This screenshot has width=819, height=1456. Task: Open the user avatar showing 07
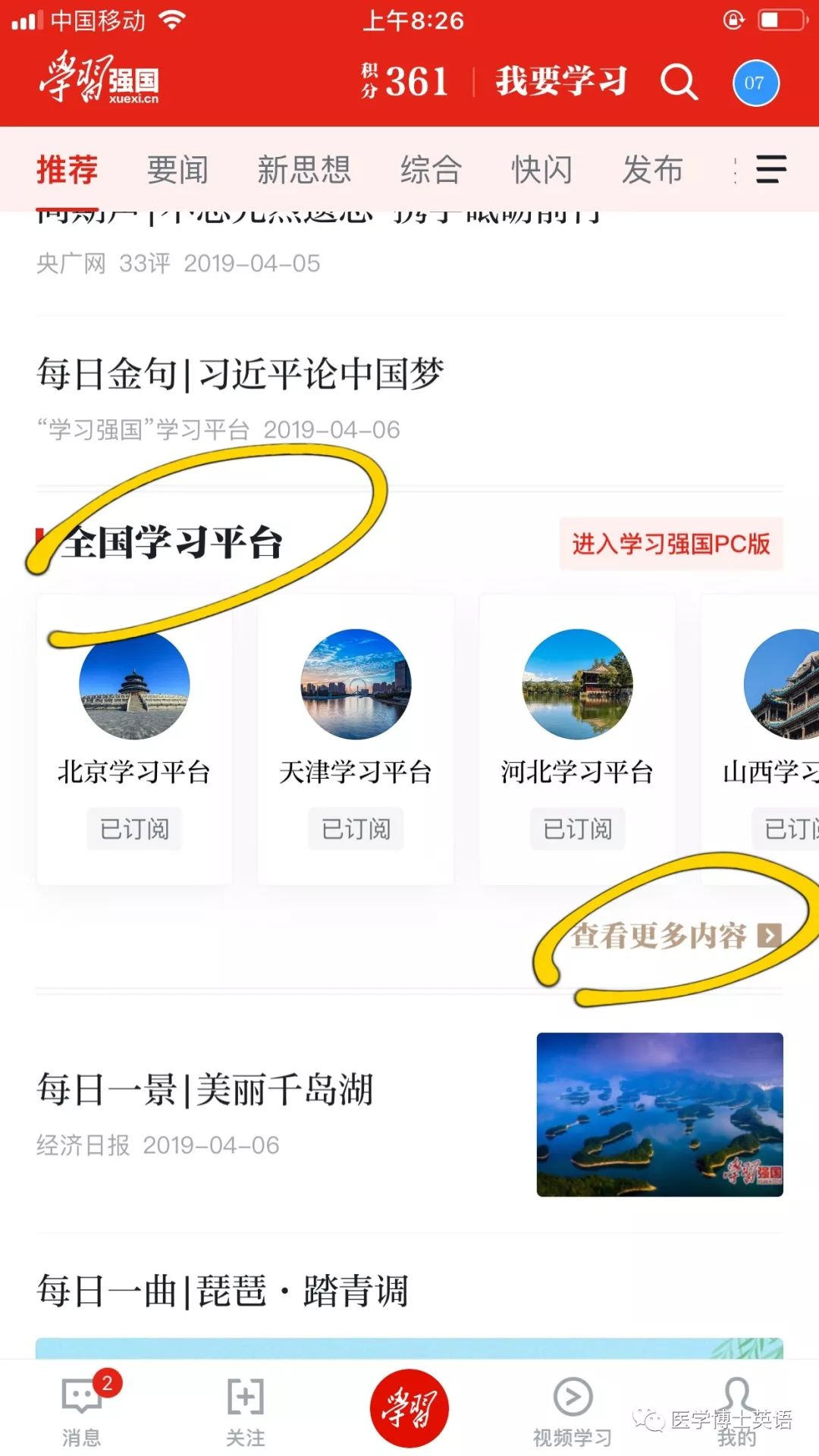pos(754,83)
